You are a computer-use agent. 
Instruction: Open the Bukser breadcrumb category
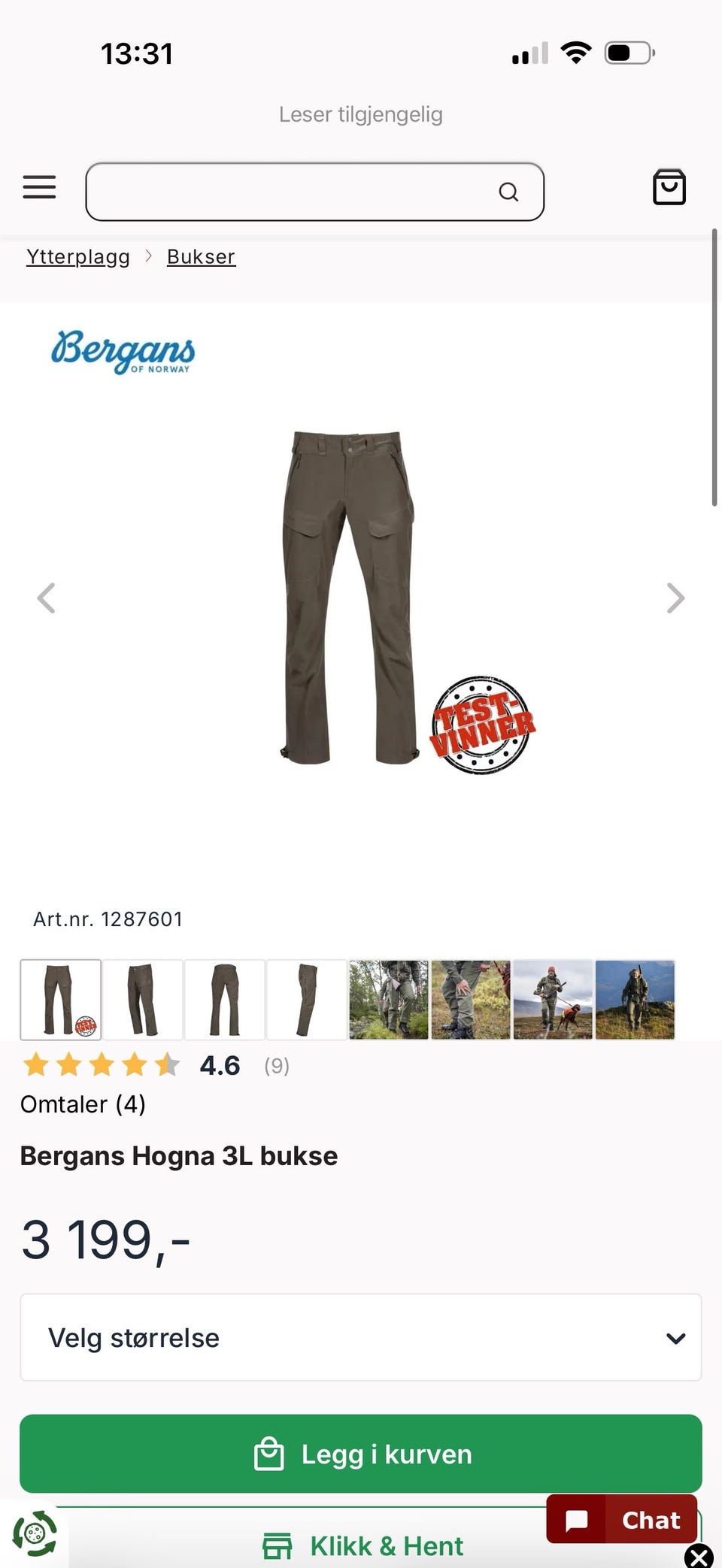(x=200, y=256)
